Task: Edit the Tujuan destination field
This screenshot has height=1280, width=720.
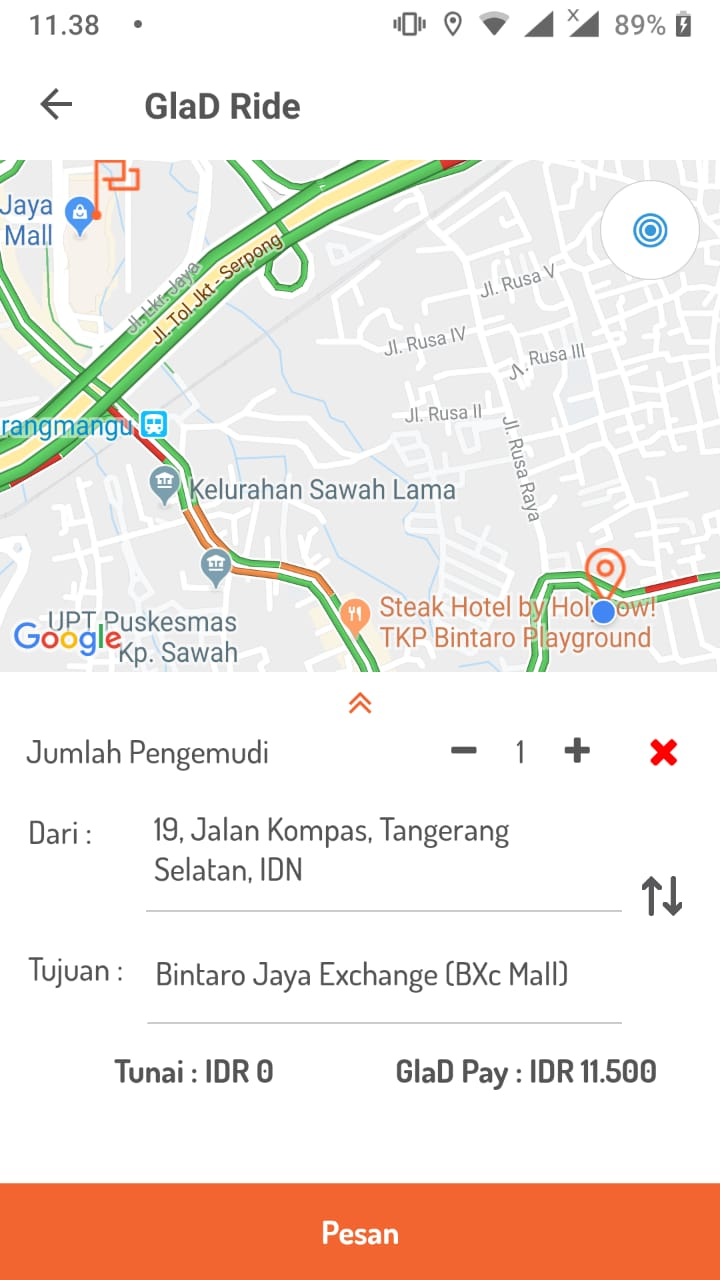Action: click(x=383, y=974)
